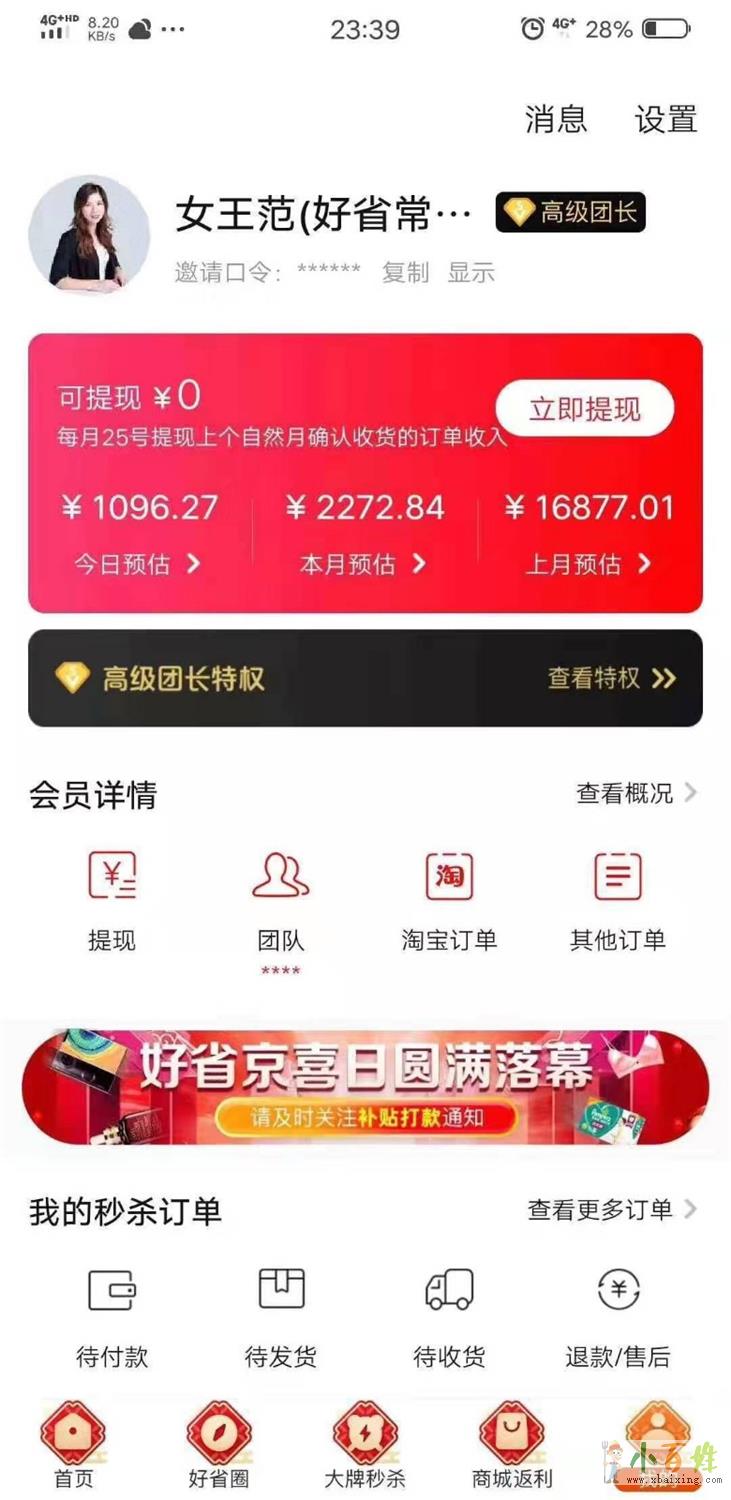Open the 好省京喜日 banner
Screen dimensions: 731x1500
365,1087
